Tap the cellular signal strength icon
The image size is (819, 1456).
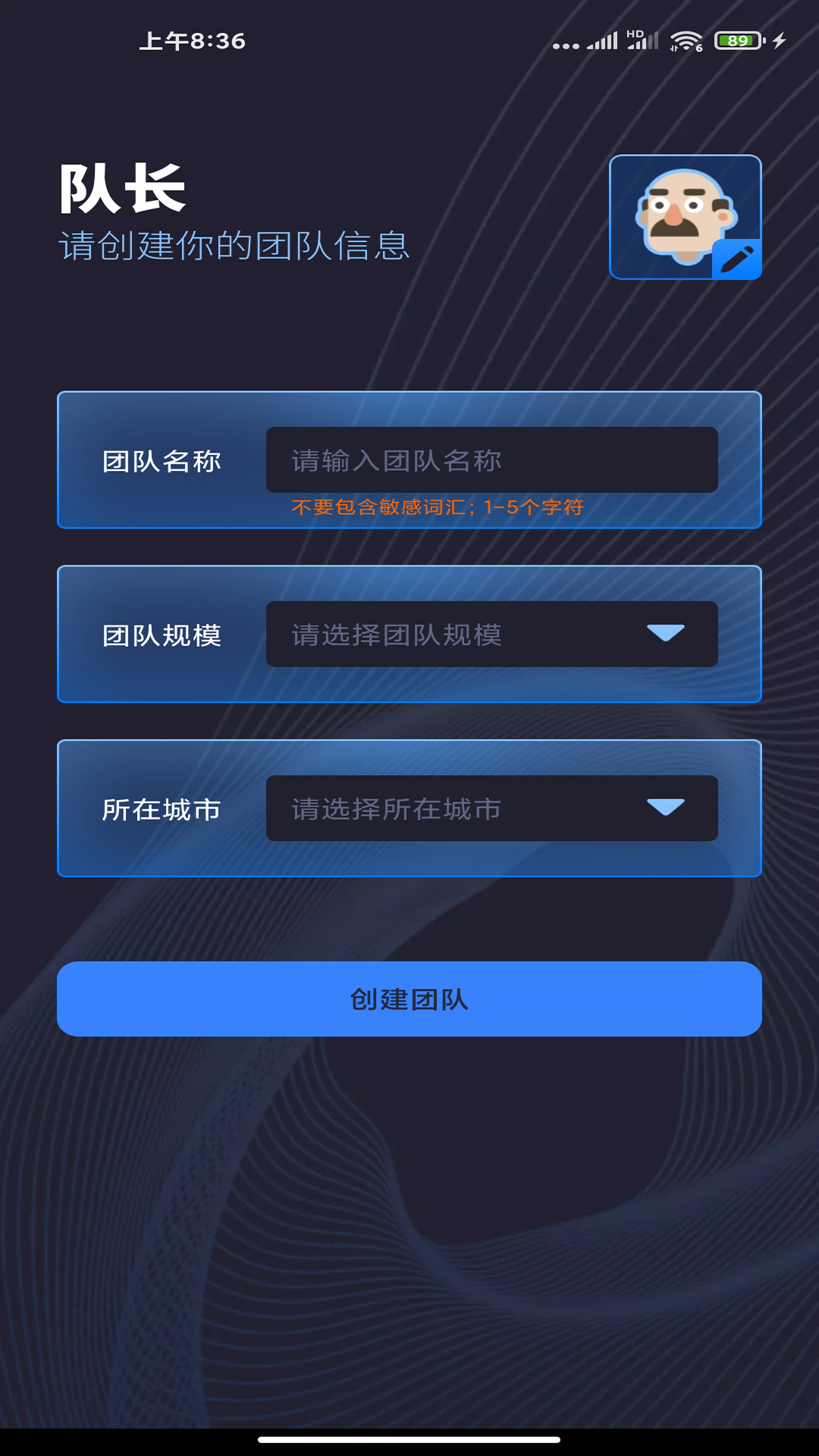(601, 42)
